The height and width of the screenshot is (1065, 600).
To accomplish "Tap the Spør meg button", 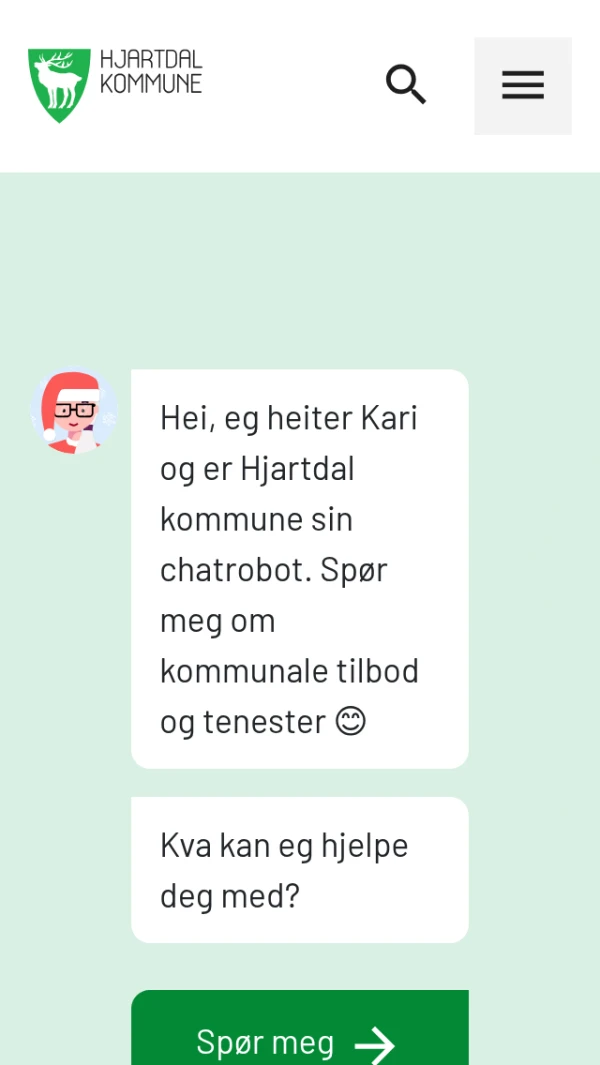I will [x=299, y=1038].
